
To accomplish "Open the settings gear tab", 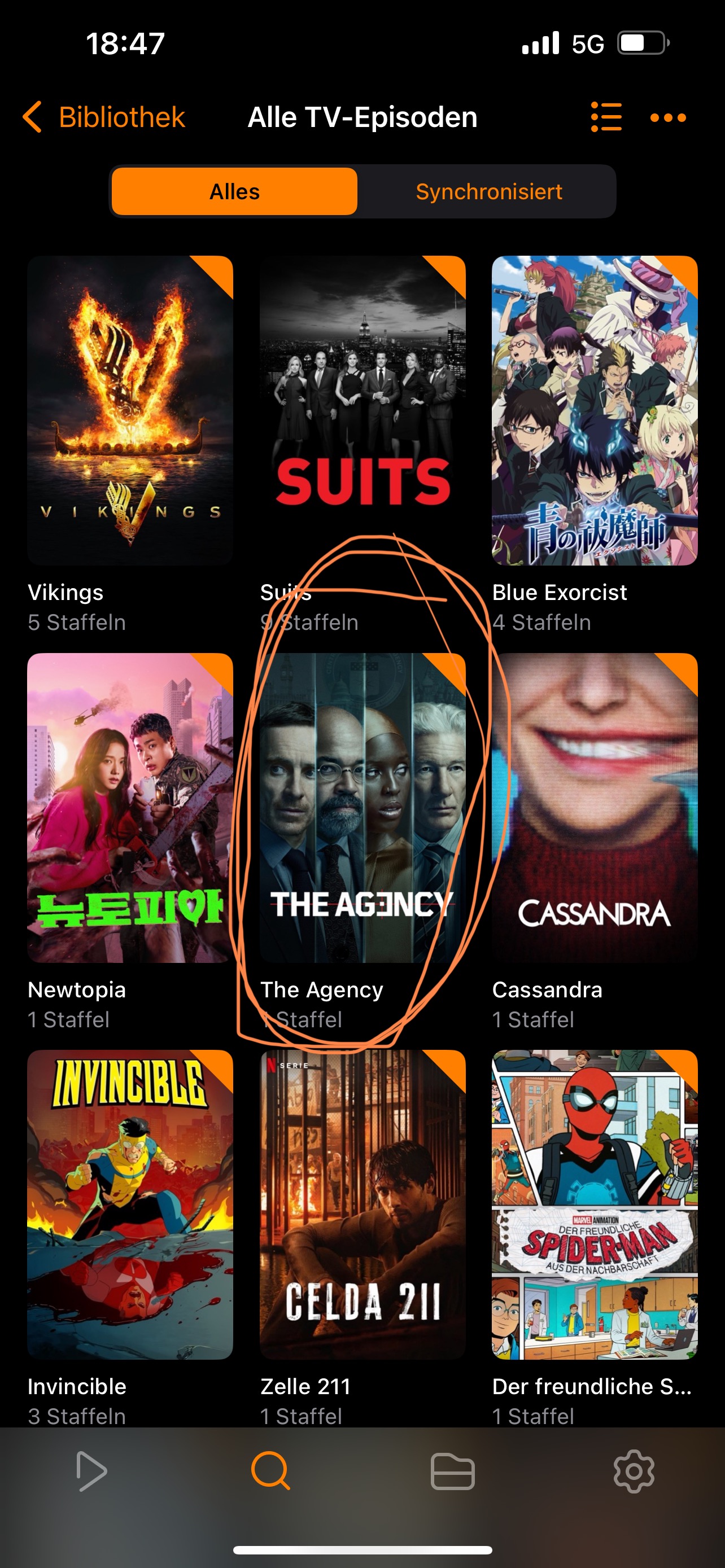I will click(634, 1472).
